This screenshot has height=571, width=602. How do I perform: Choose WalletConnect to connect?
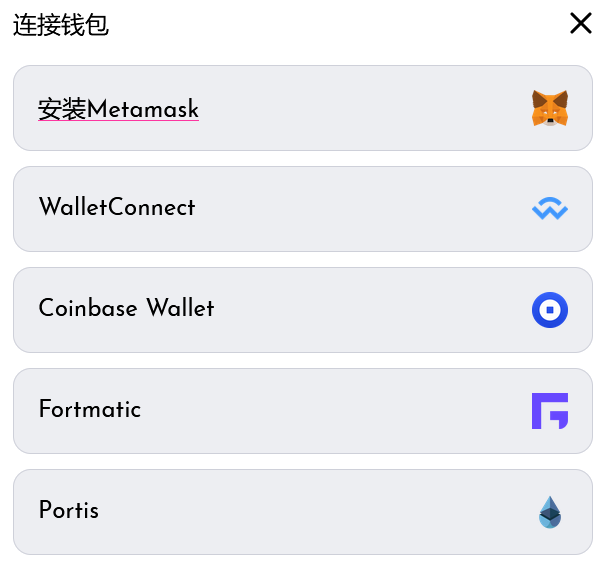tap(302, 208)
